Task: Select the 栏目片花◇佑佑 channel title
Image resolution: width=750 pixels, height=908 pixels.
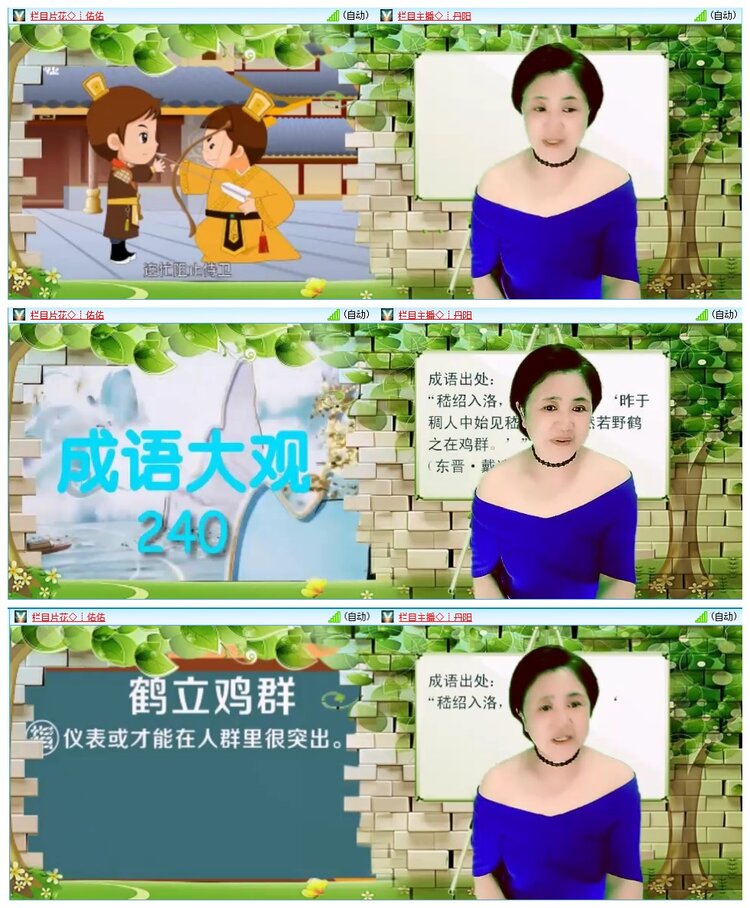Action: tap(67, 13)
